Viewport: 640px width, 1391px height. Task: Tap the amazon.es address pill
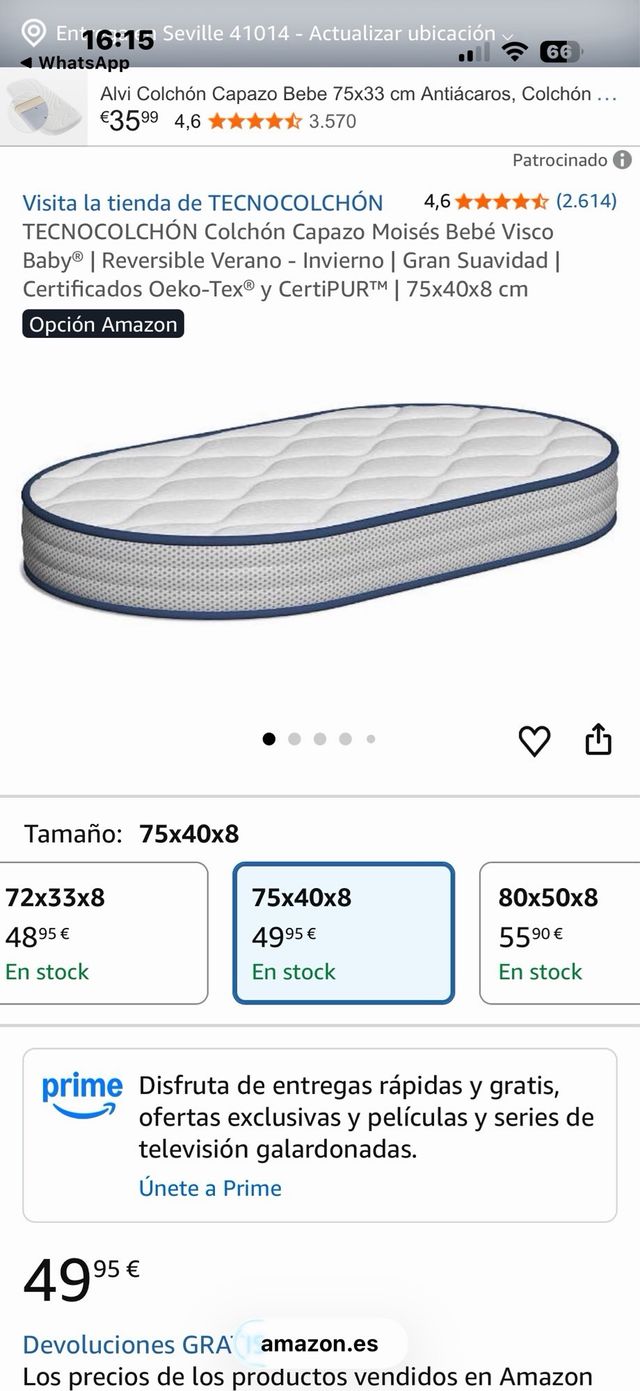[320, 1344]
